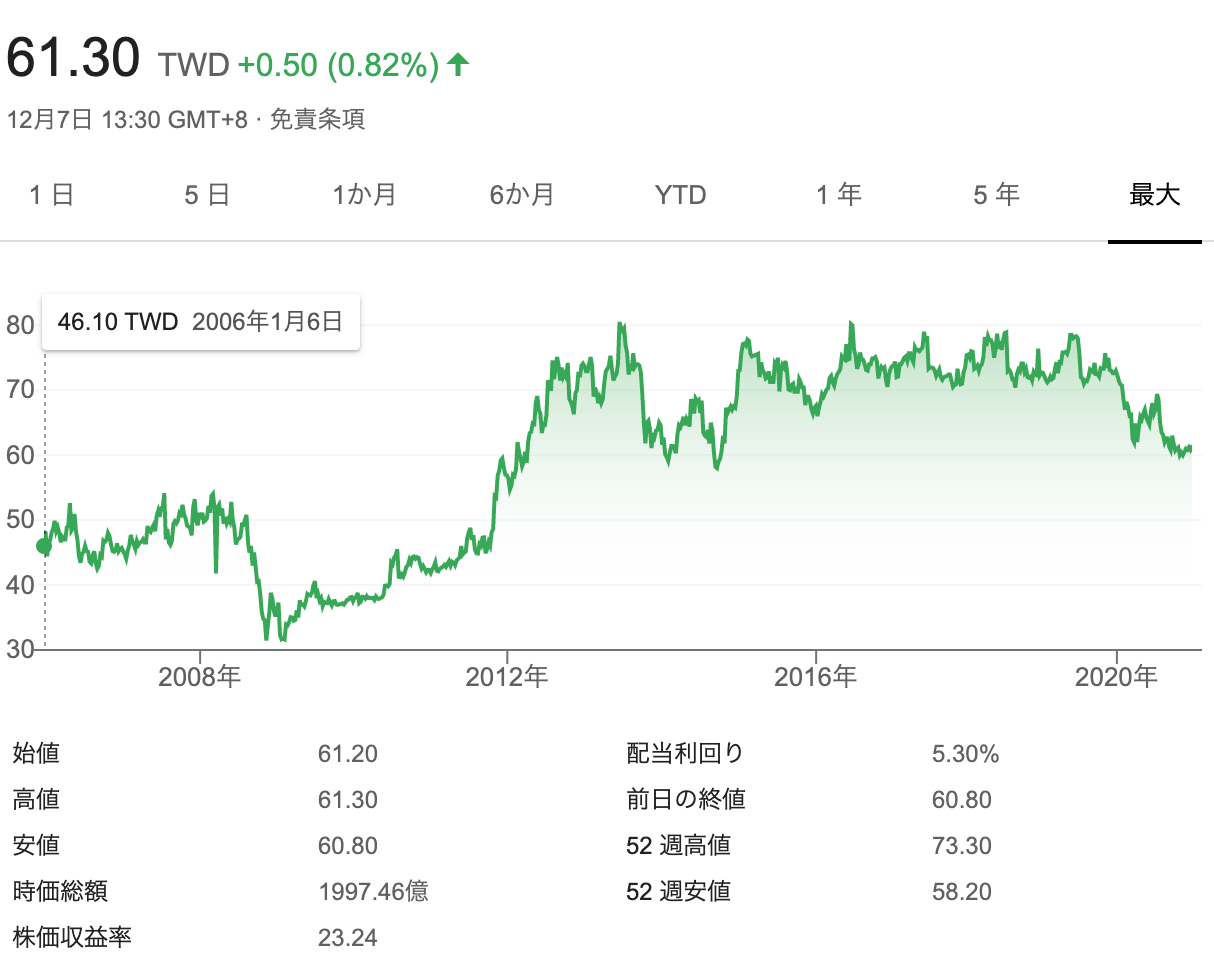Select the YTD tab
Viewport: 1214px width, 964px height.
(x=680, y=195)
